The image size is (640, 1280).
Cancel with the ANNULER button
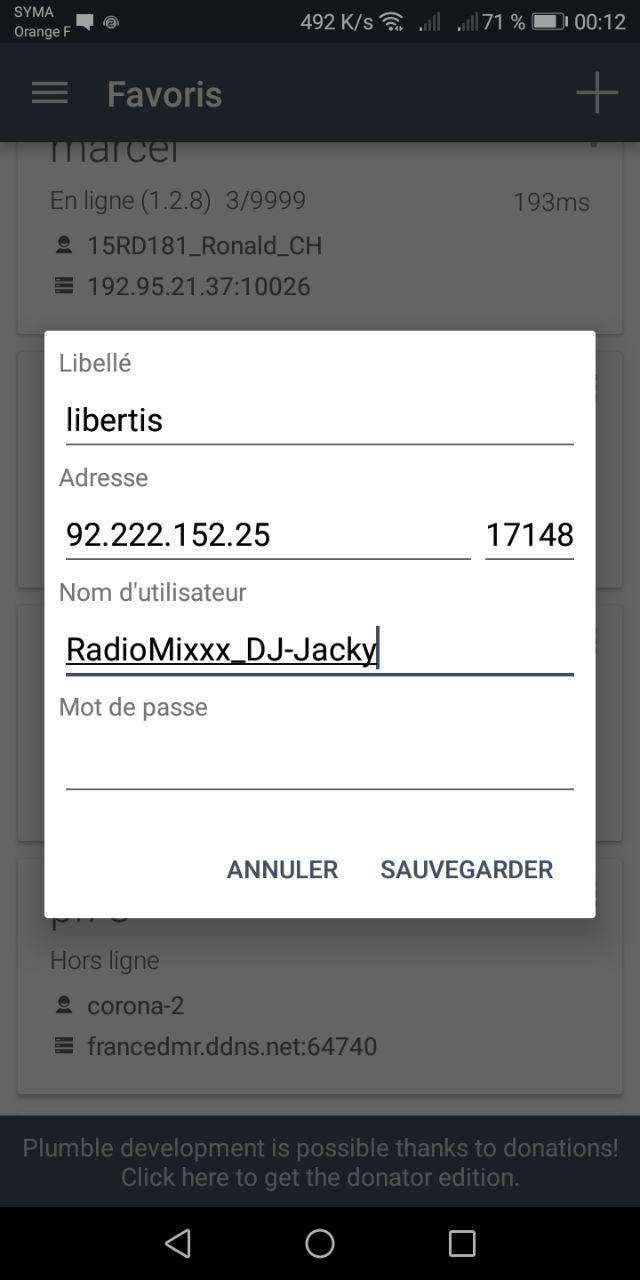coord(282,869)
